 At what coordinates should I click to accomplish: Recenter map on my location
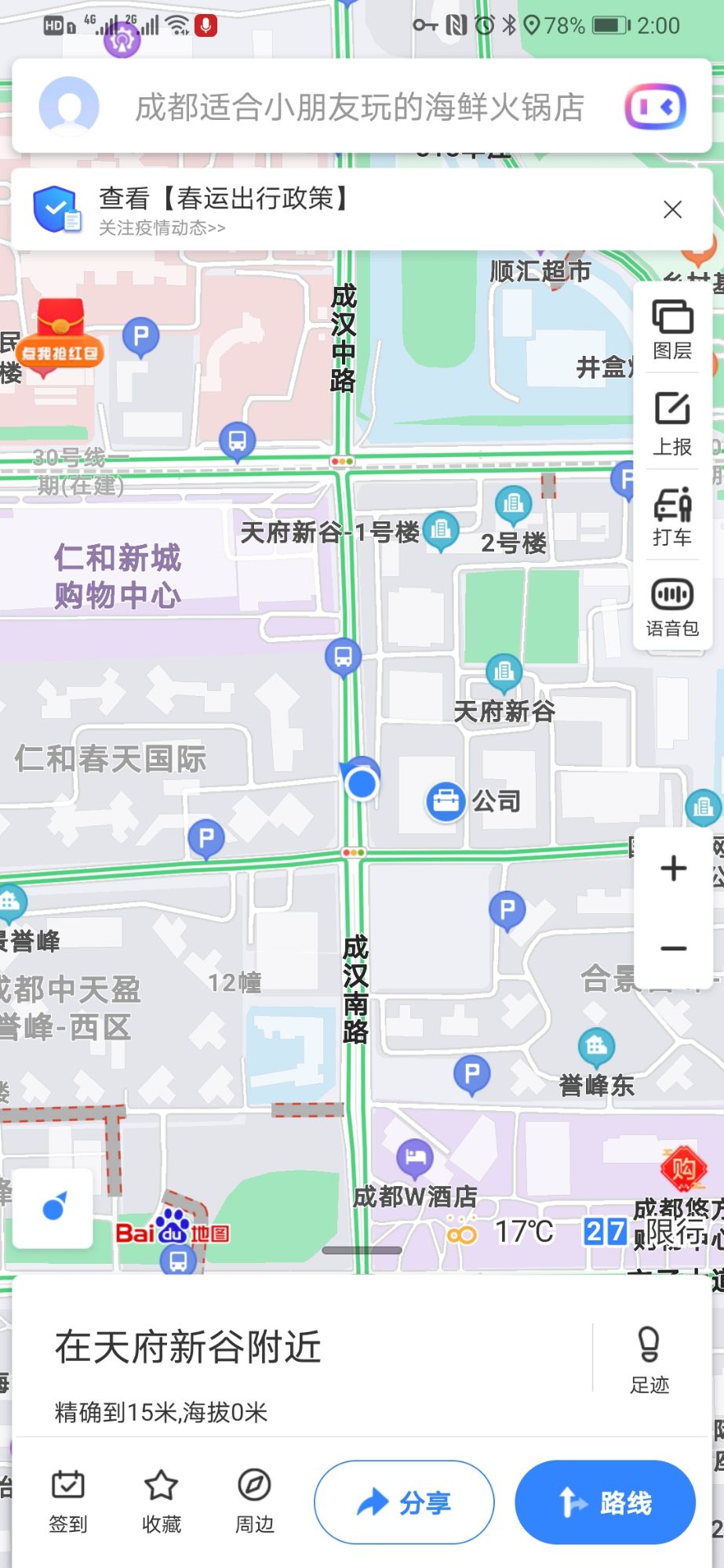[53, 1207]
